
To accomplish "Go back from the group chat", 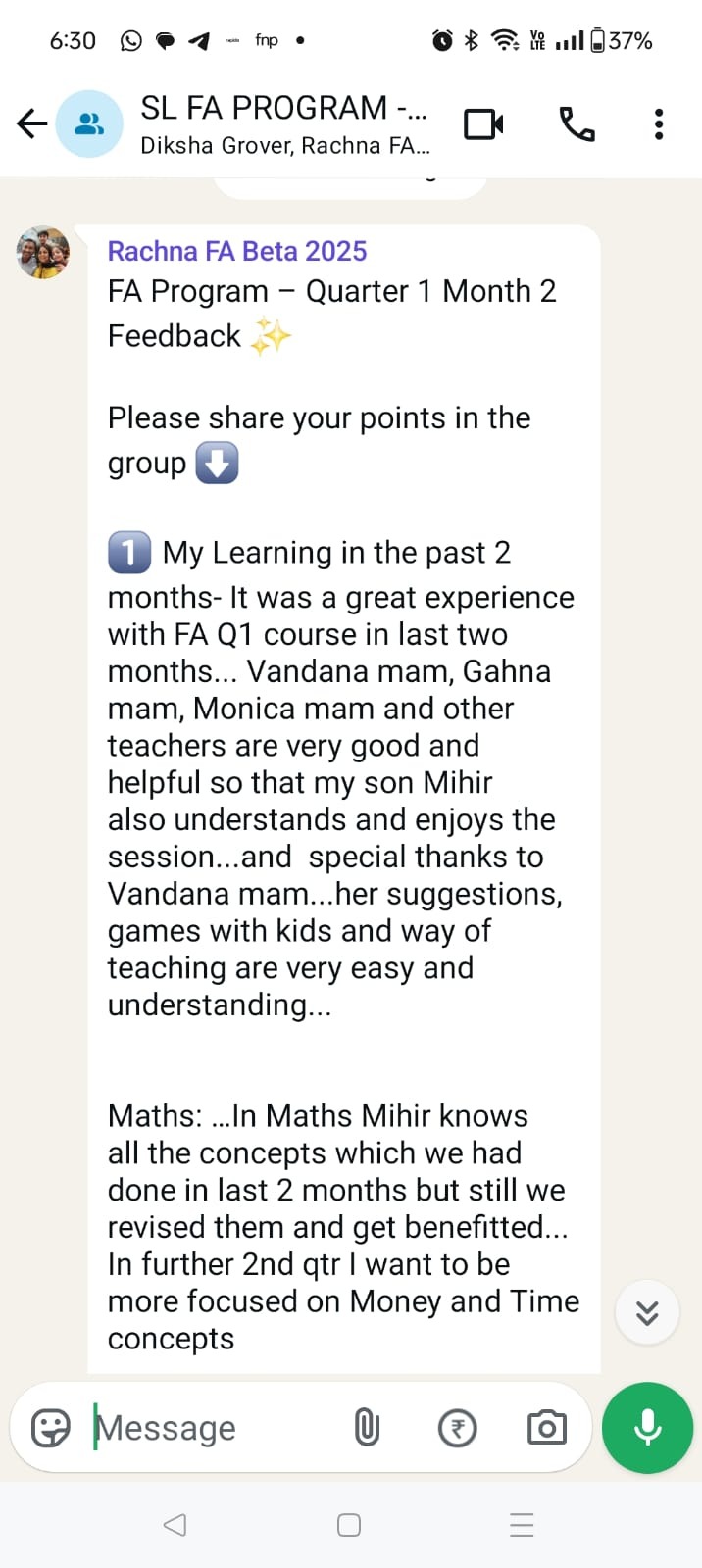I will tap(32, 123).
